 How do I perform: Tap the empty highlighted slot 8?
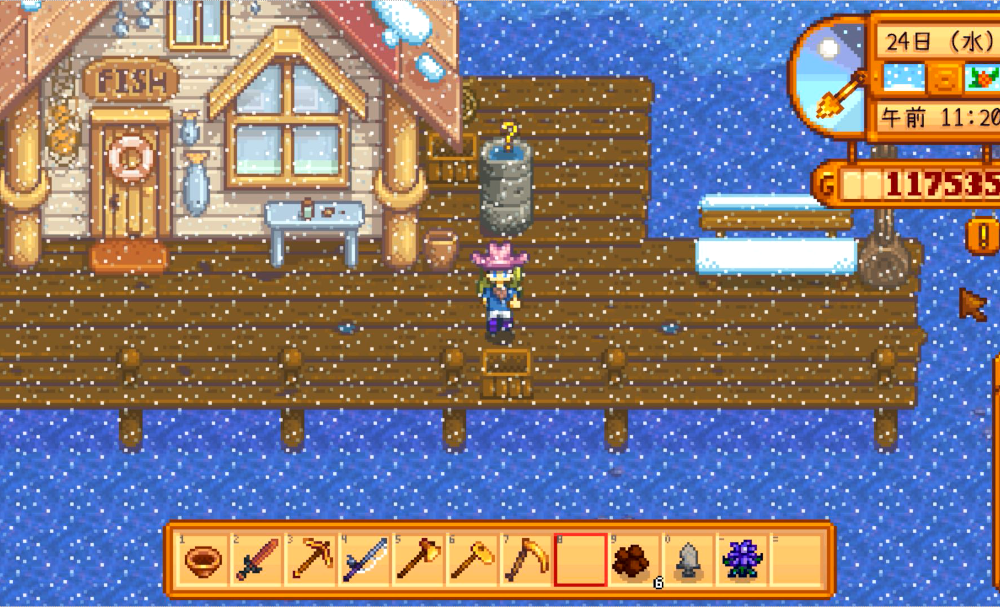point(580,560)
